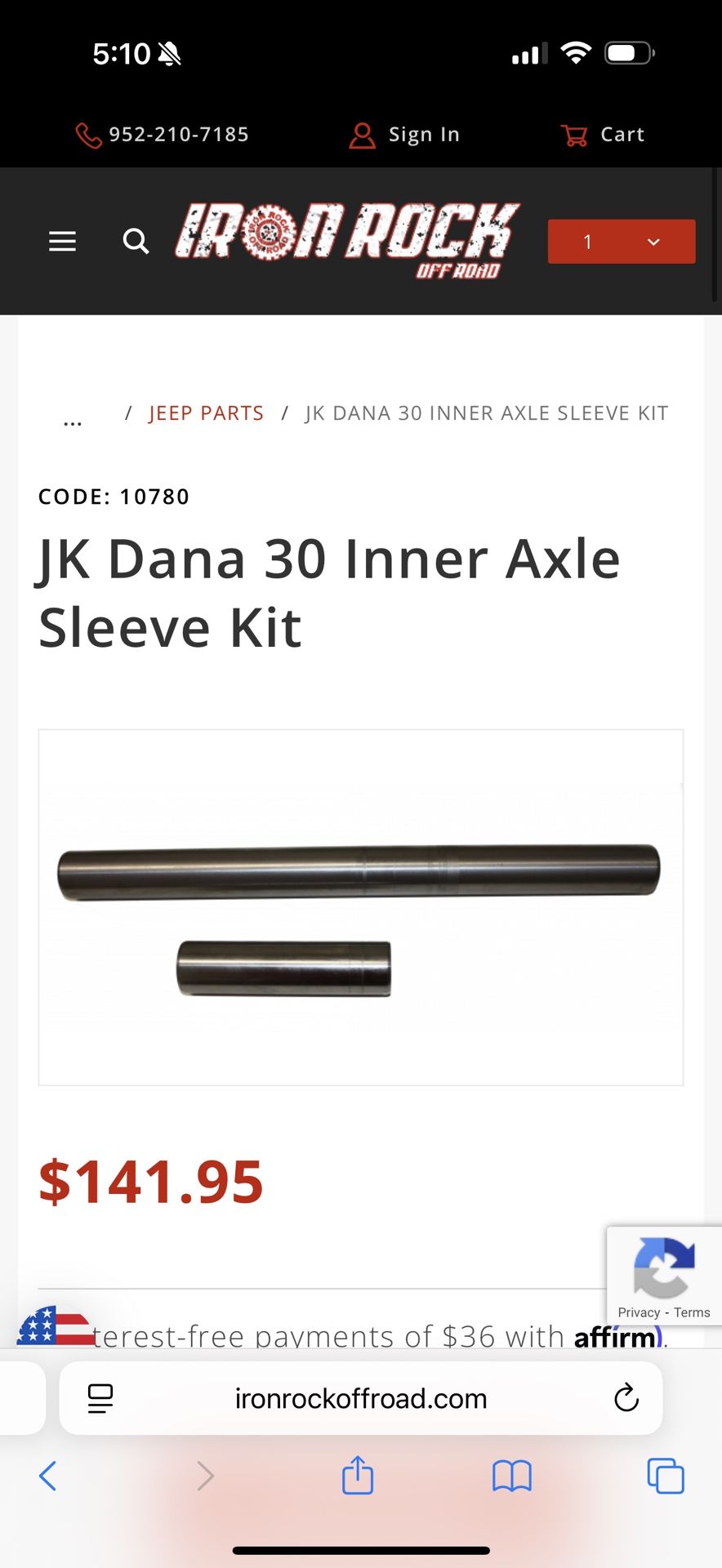Open Safari page settings icon
Viewport: 722px width, 1568px height.
coord(100,1399)
